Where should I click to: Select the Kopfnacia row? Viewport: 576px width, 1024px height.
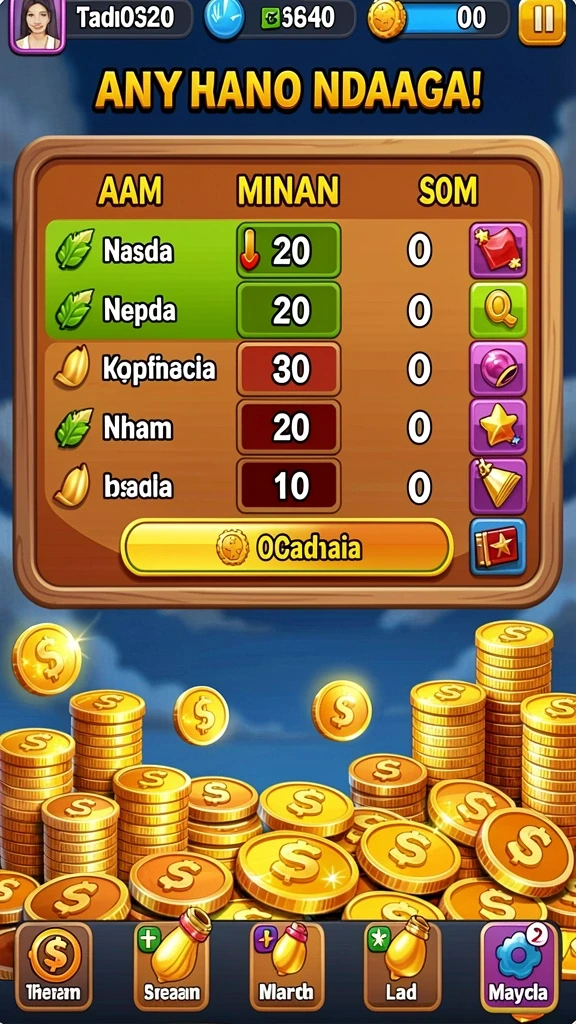(287, 369)
